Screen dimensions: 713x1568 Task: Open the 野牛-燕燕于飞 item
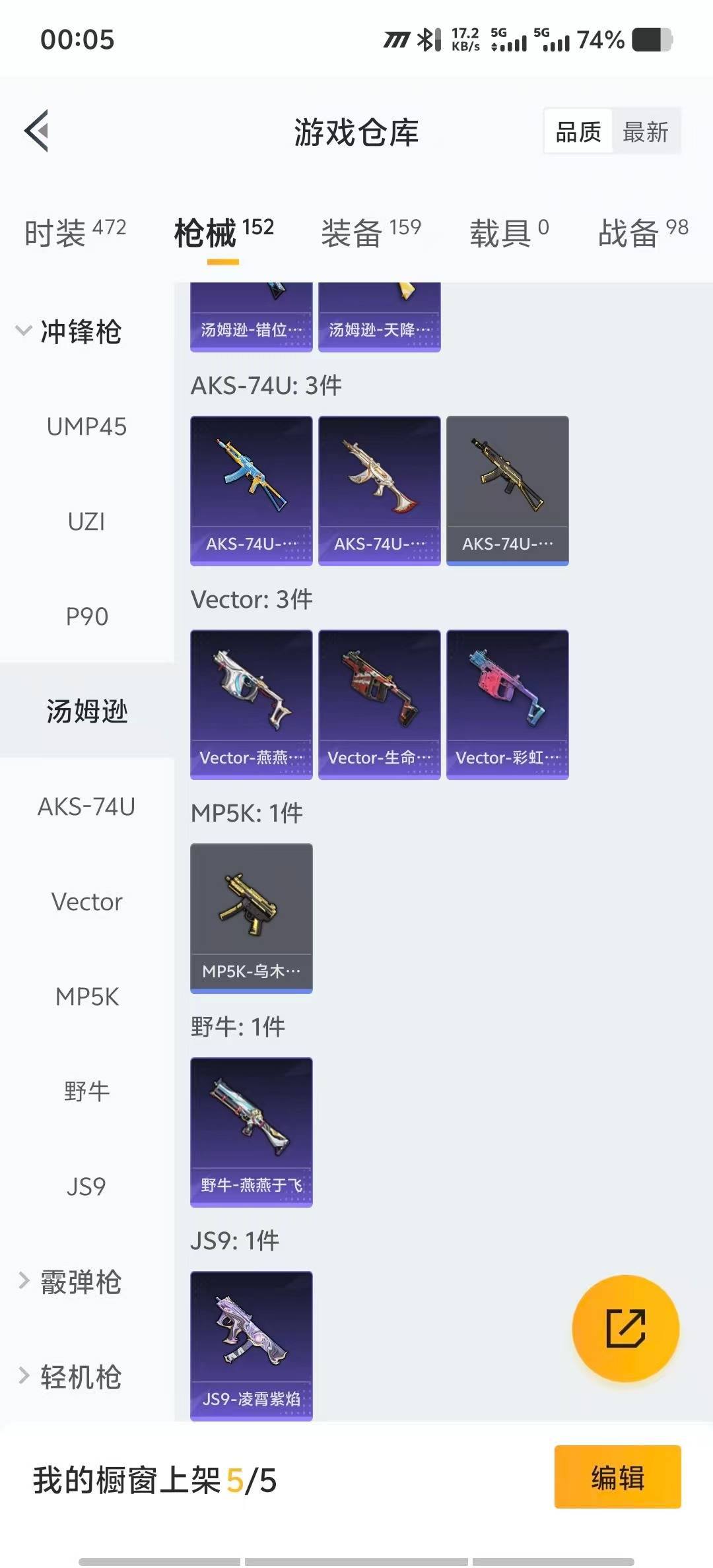click(x=251, y=1132)
